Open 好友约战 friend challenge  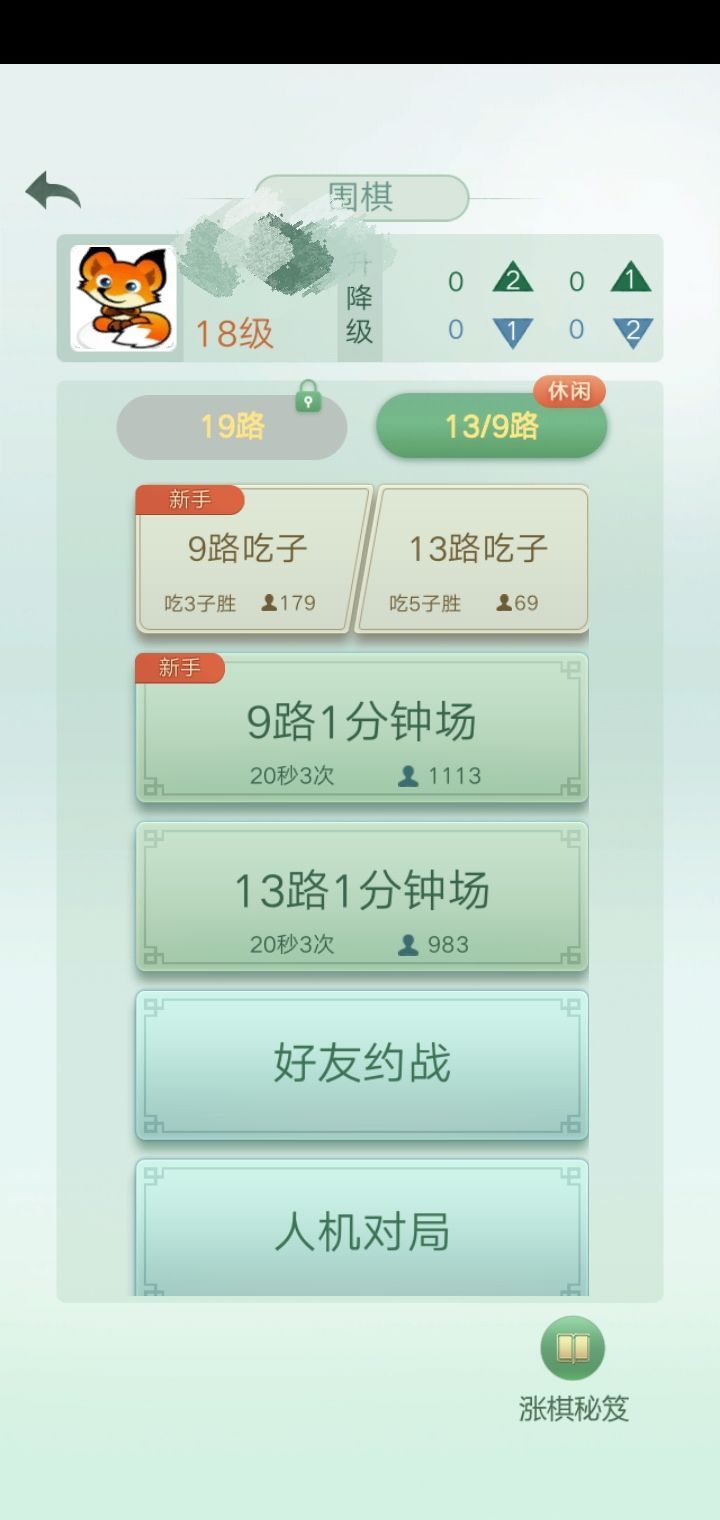(x=361, y=1065)
